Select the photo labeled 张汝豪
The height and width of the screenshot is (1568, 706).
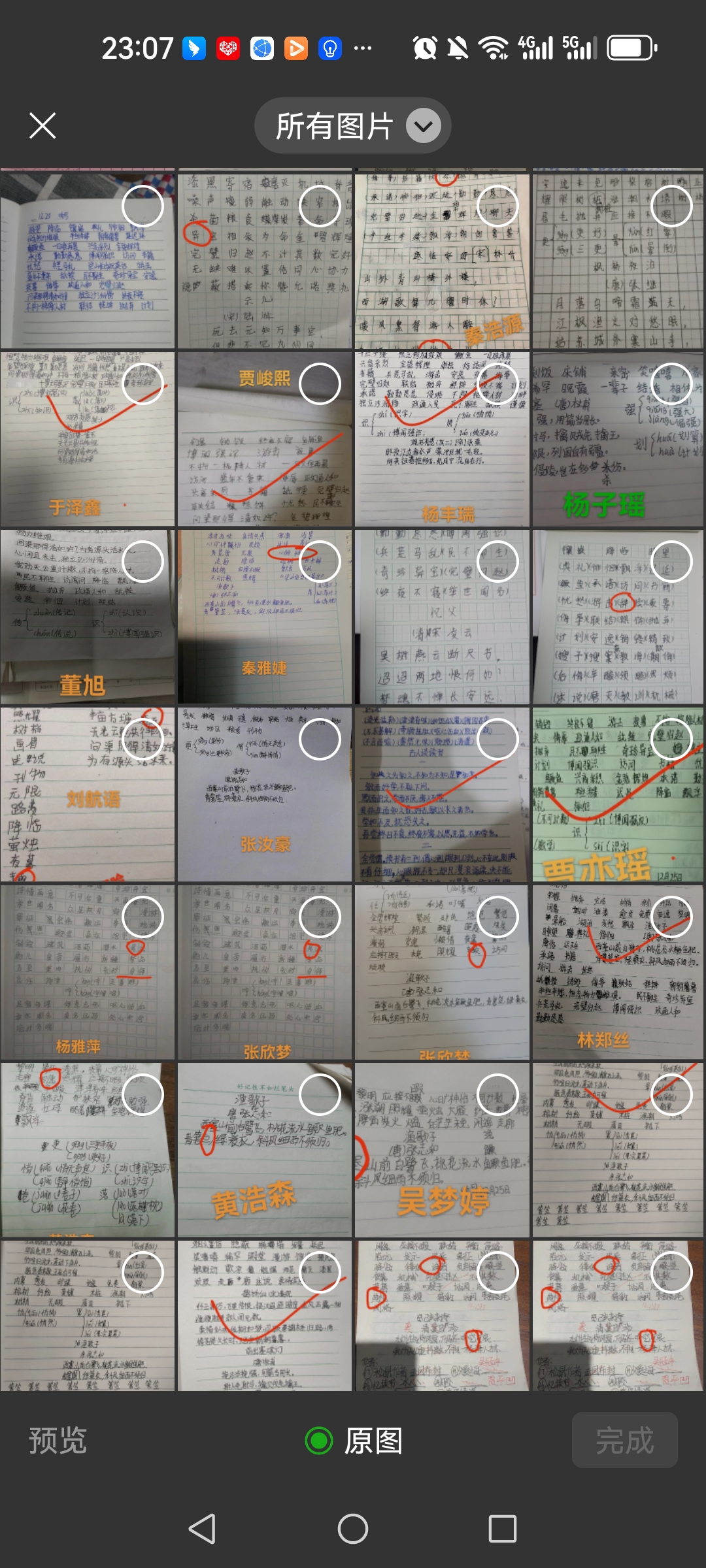[x=320, y=739]
